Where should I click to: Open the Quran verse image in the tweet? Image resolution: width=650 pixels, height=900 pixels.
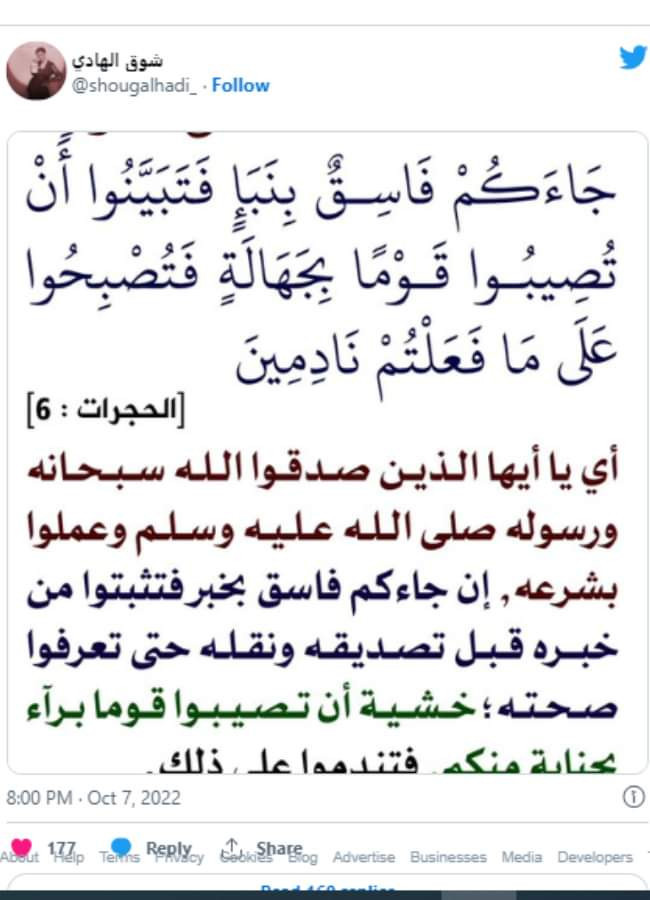coord(327,450)
